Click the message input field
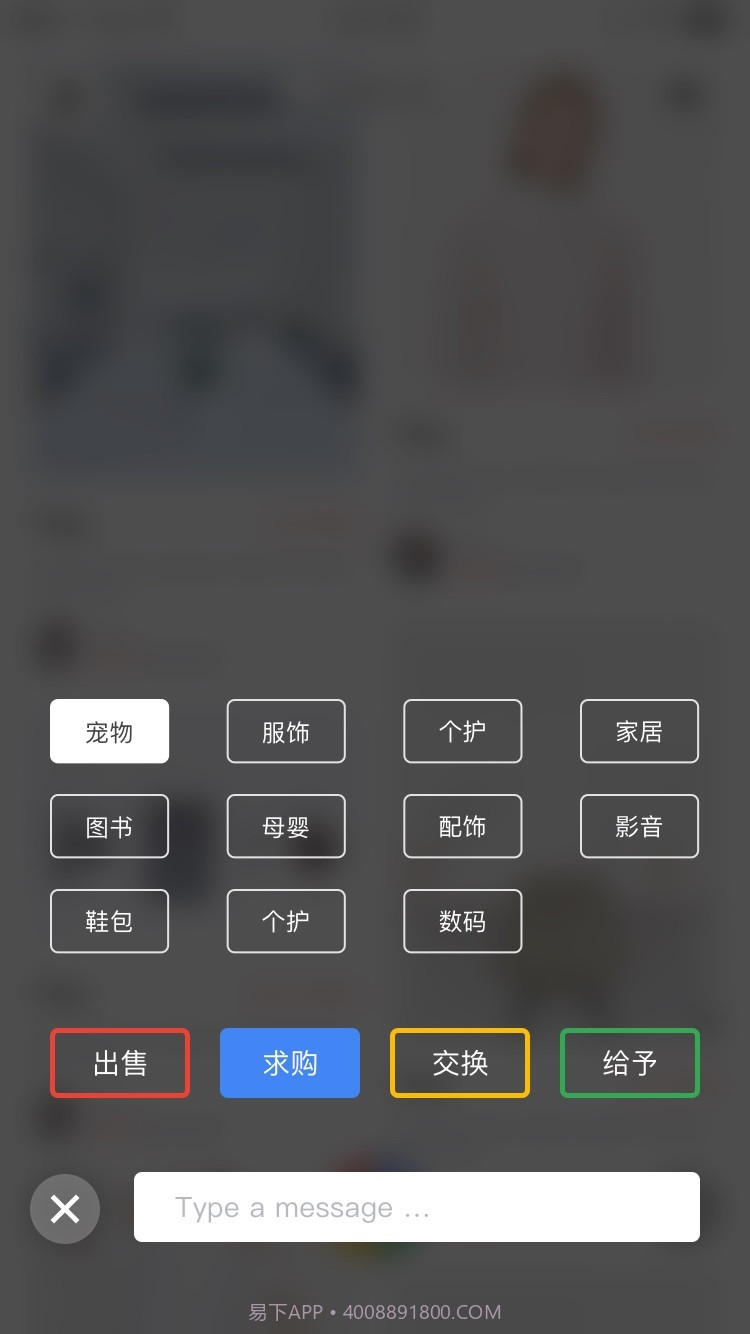The image size is (750, 1334). tap(416, 1207)
